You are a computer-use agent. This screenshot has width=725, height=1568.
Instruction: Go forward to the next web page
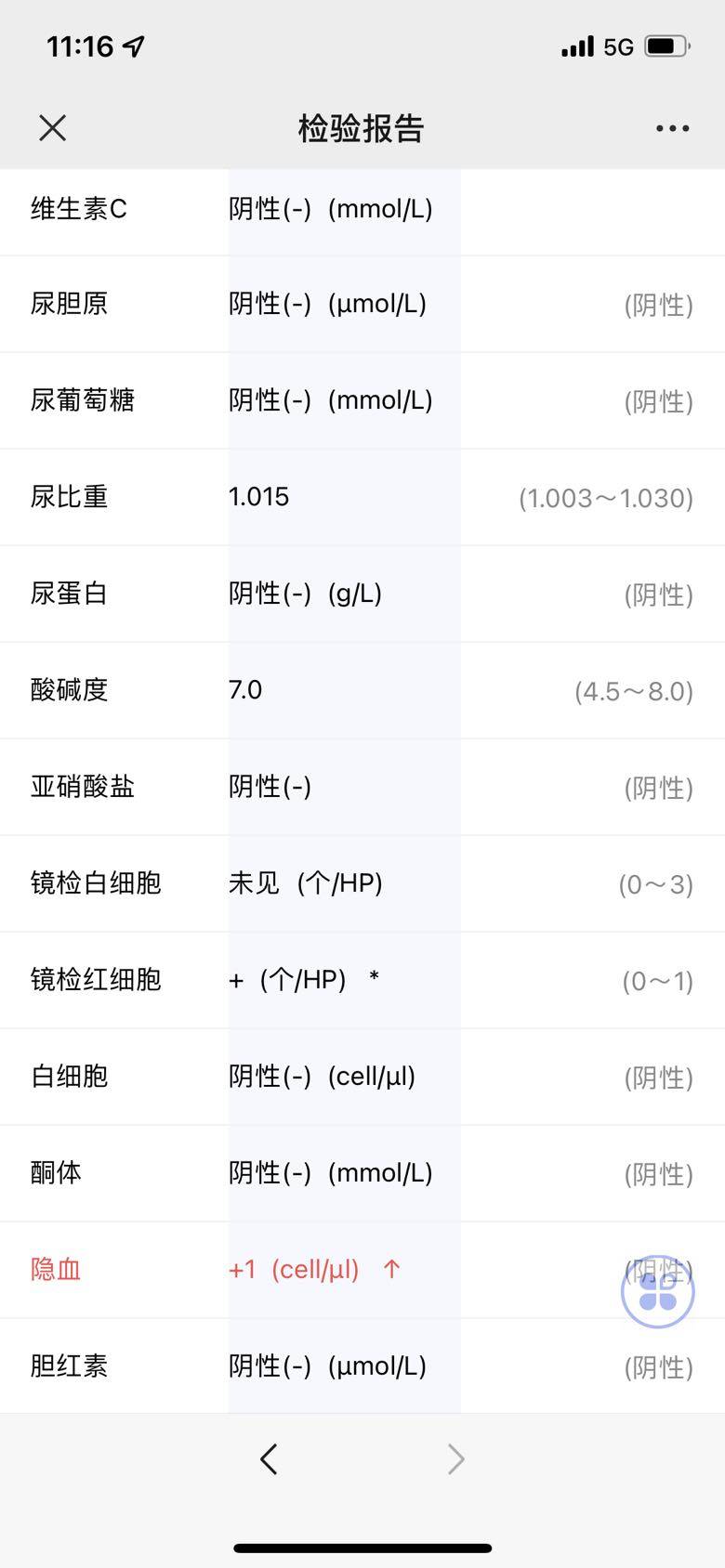click(455, 1459)
